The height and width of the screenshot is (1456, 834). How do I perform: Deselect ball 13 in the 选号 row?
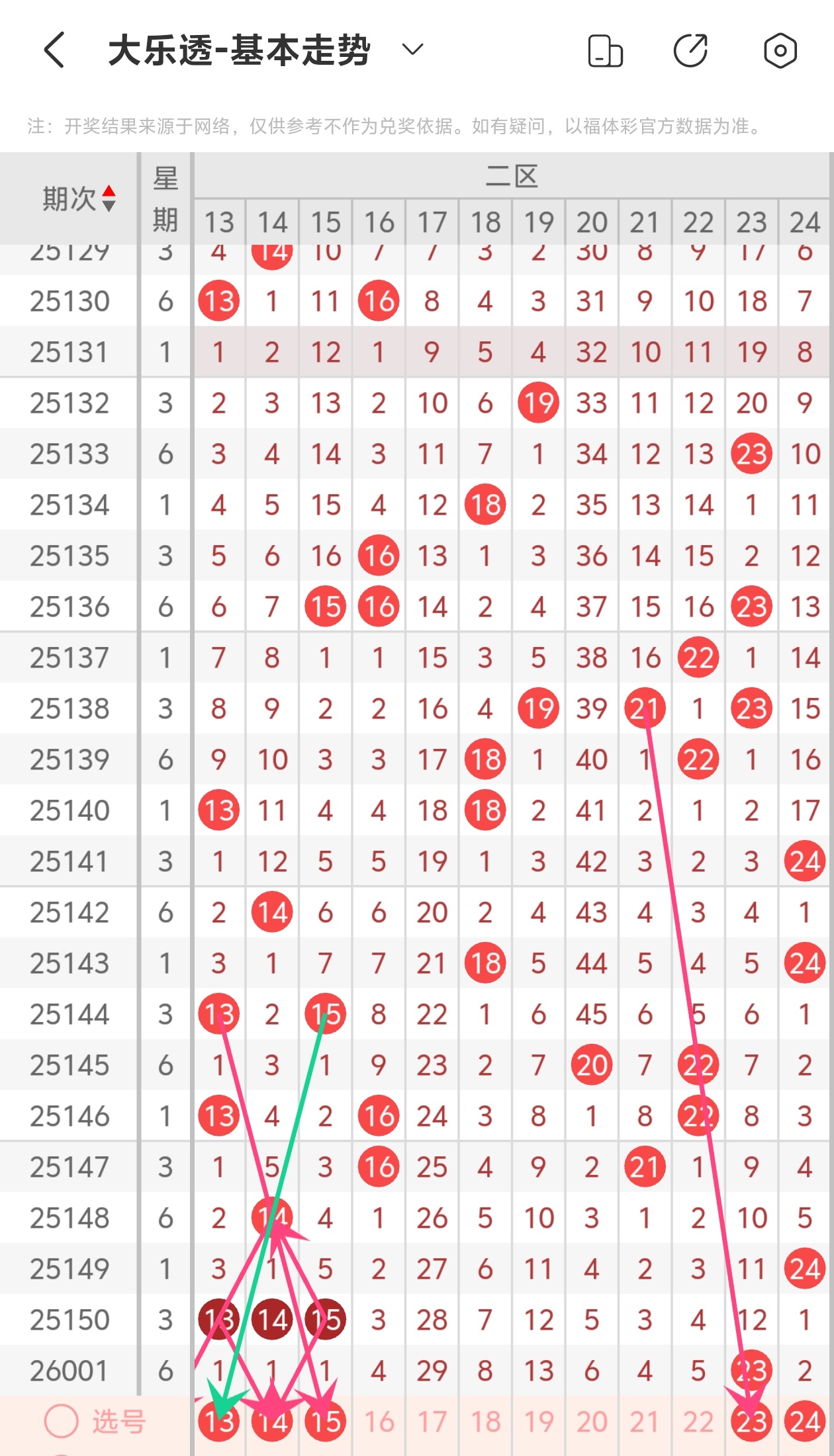pos(219,1421)
